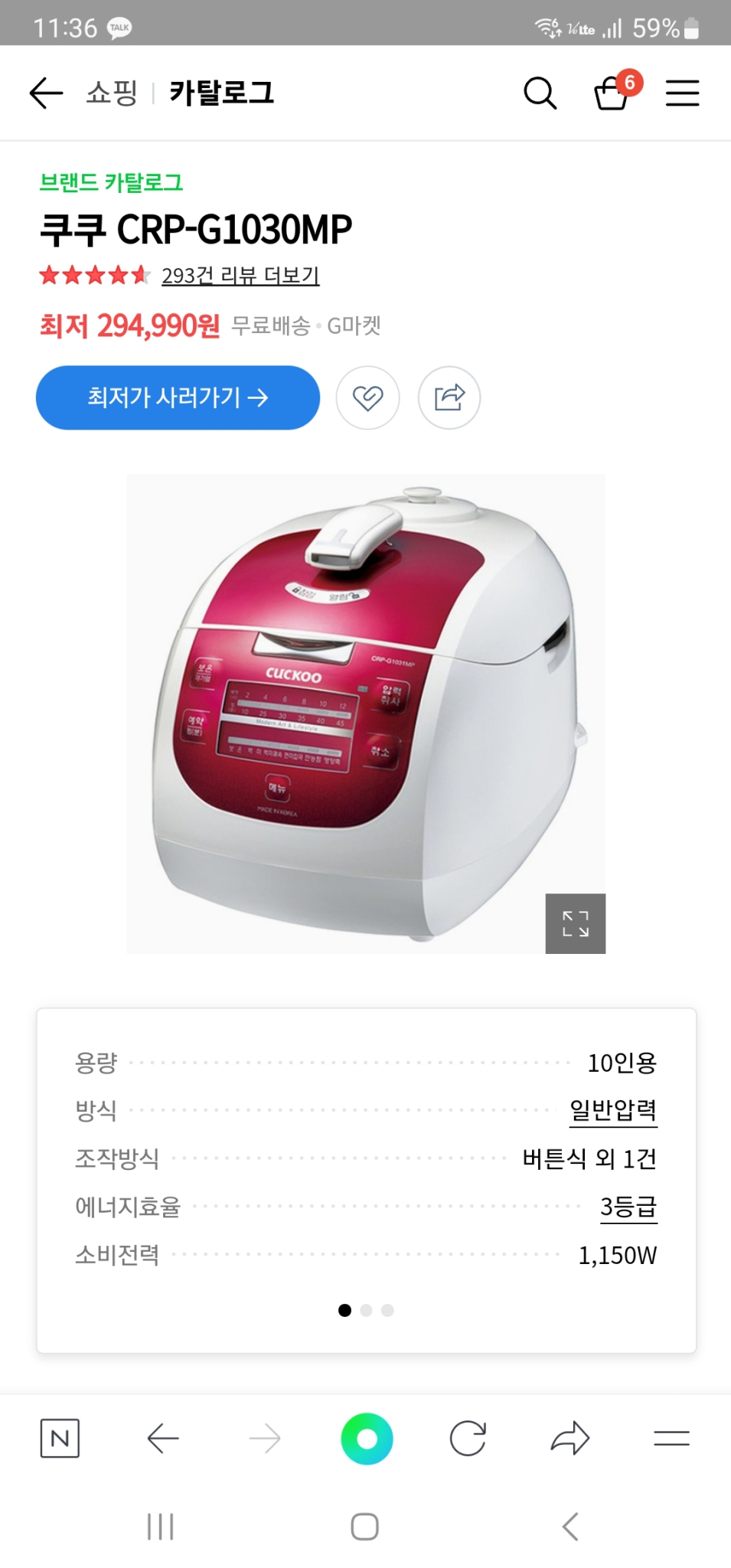Refresh the page using reload icon
This screenshot has width=731, height=1568.
coord(468,1438)
